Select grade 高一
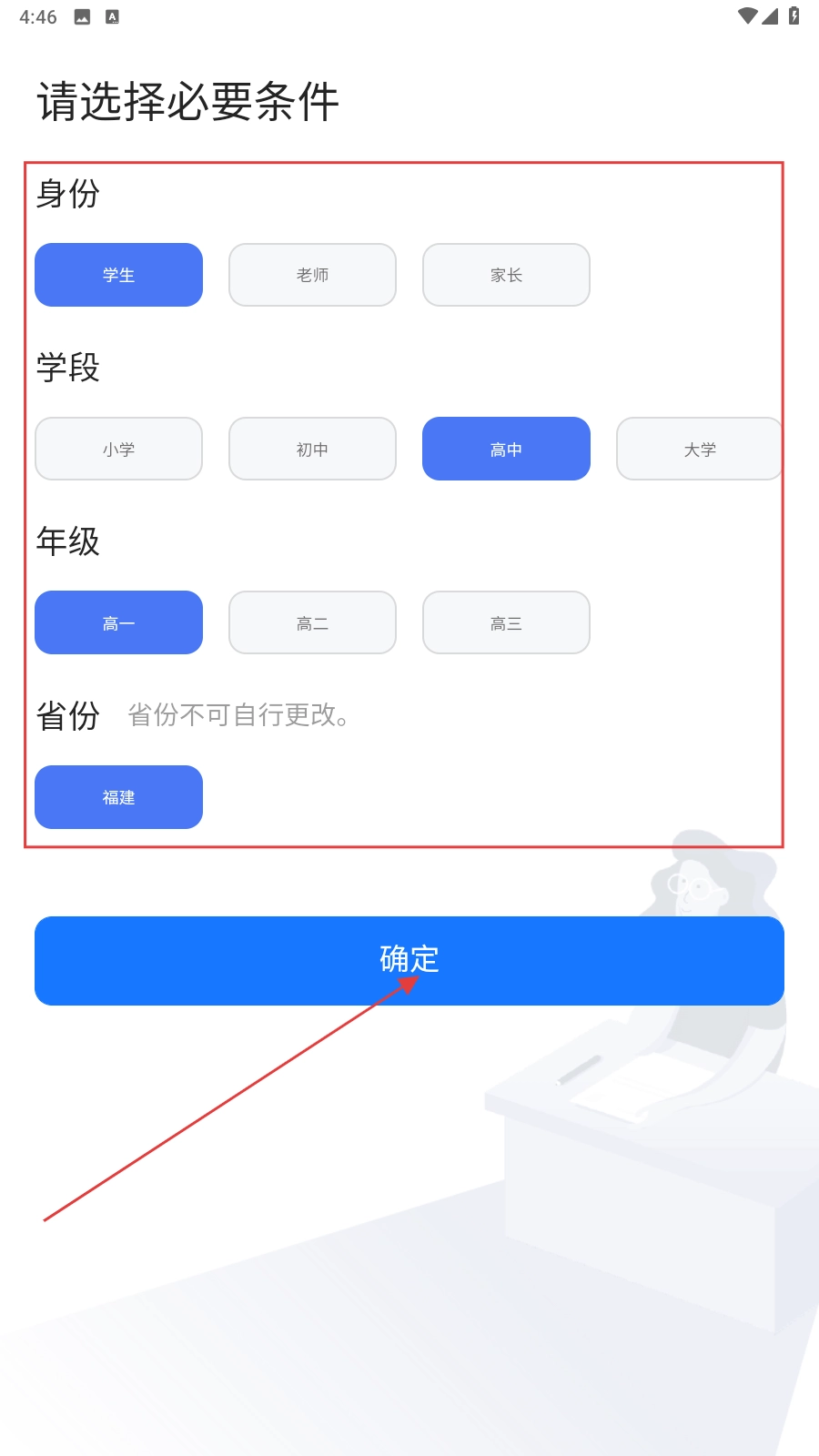 tap(118, 622)
